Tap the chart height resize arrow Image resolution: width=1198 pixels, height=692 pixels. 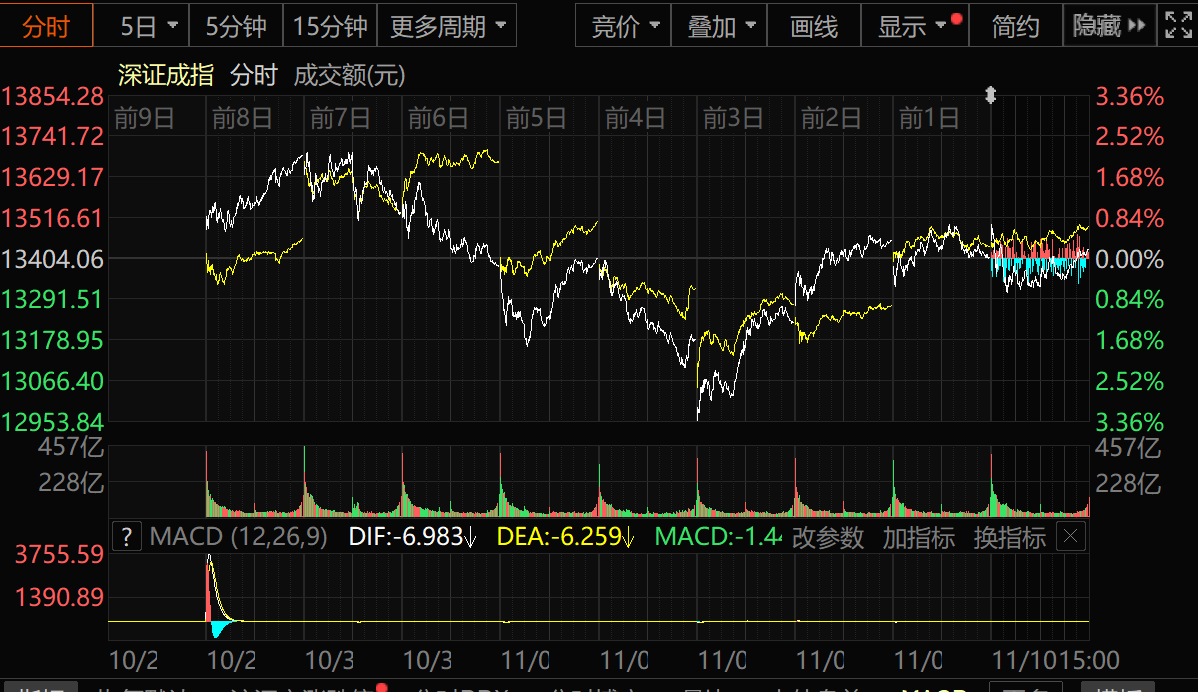[x=991, y=95]
